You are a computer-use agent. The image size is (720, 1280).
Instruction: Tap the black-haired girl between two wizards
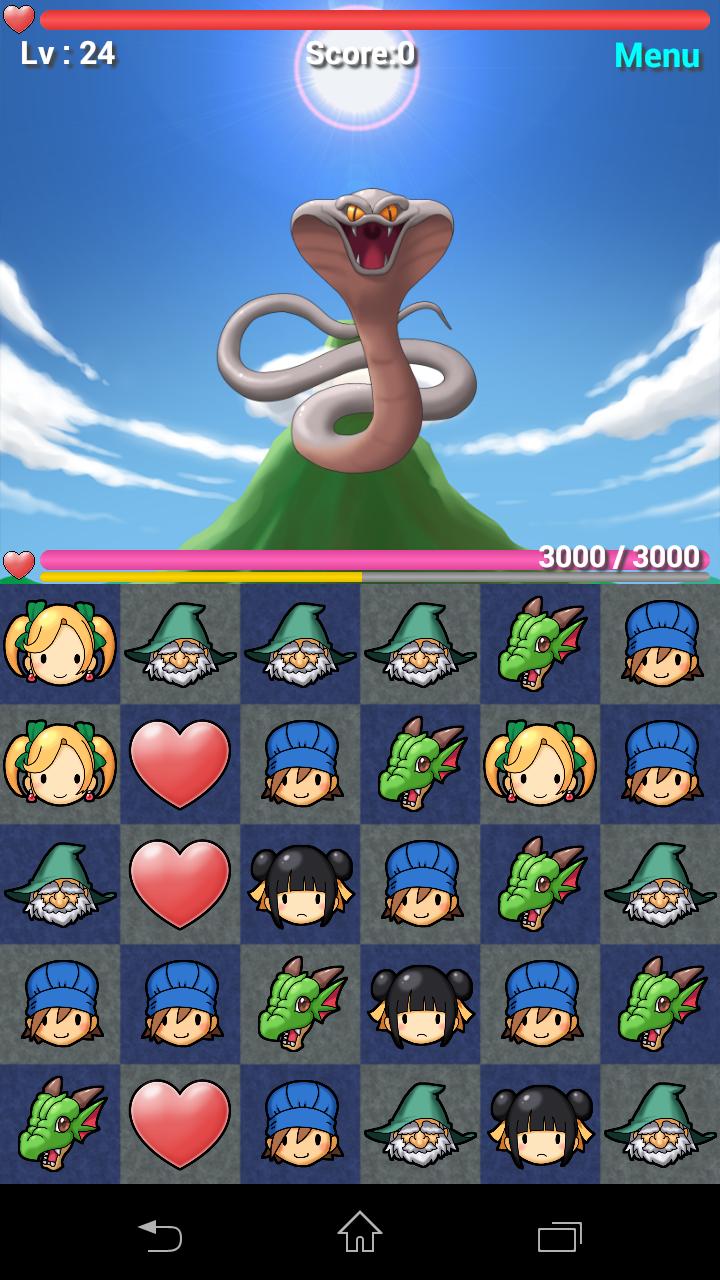pos(540,1124)
